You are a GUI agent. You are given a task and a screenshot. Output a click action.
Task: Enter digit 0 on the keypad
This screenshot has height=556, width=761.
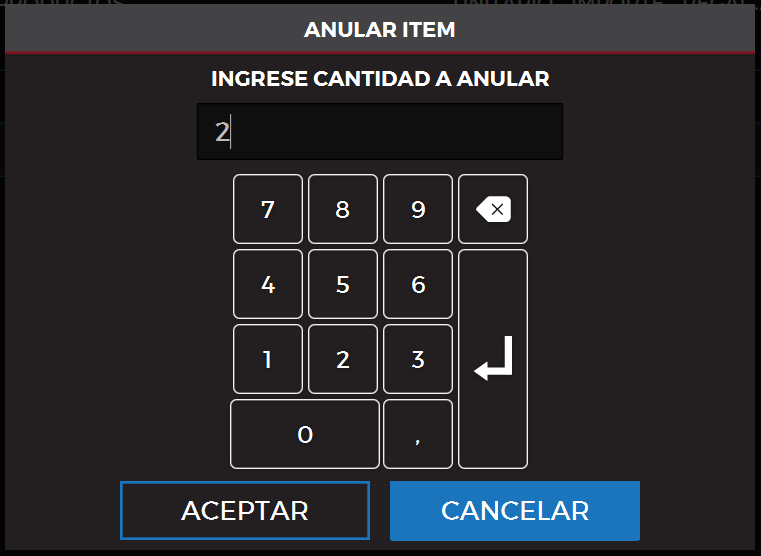click(305, 434)
